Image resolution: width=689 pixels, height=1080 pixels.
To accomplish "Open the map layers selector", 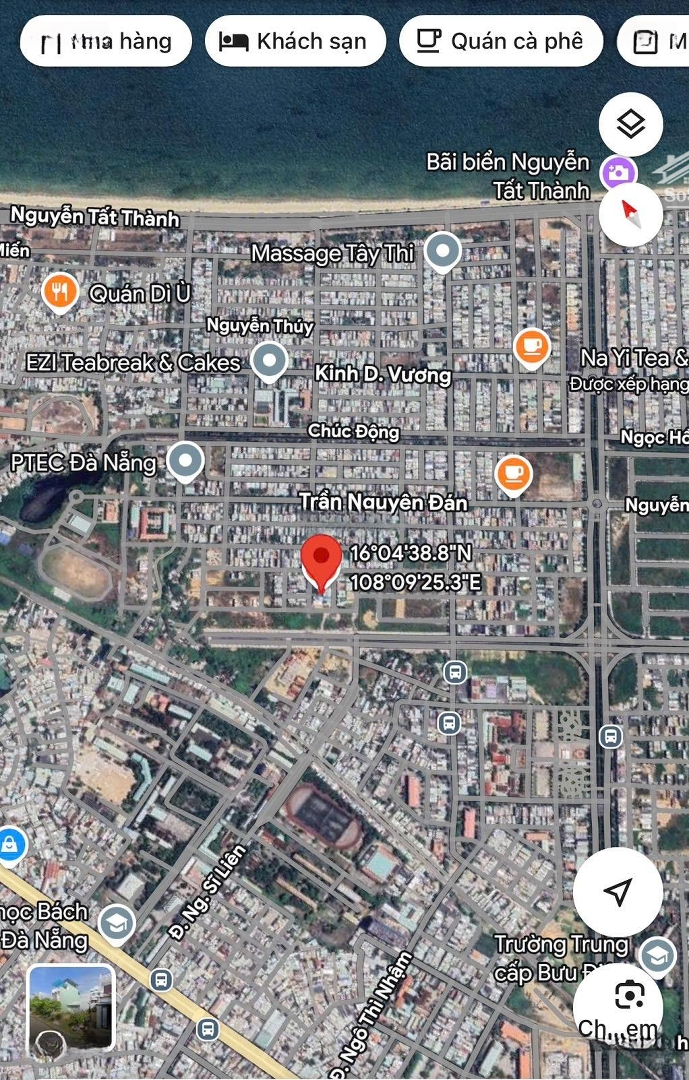I will coord(631,125).
